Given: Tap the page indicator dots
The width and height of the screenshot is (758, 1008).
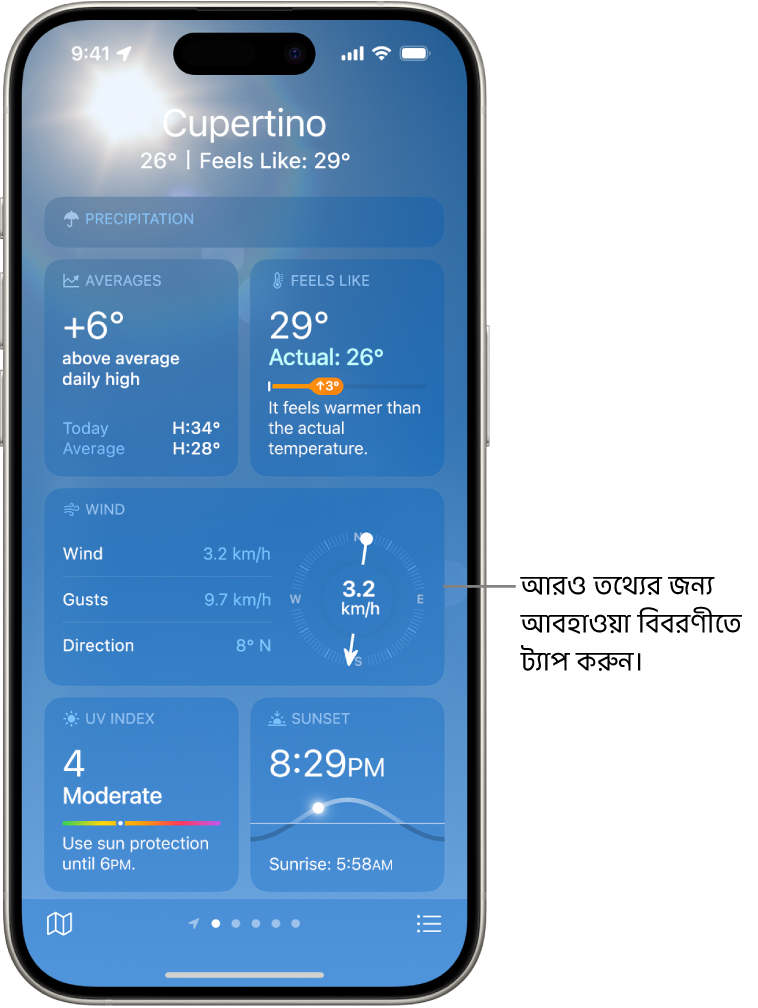Looking at the screenshot, I should point(245,924).
